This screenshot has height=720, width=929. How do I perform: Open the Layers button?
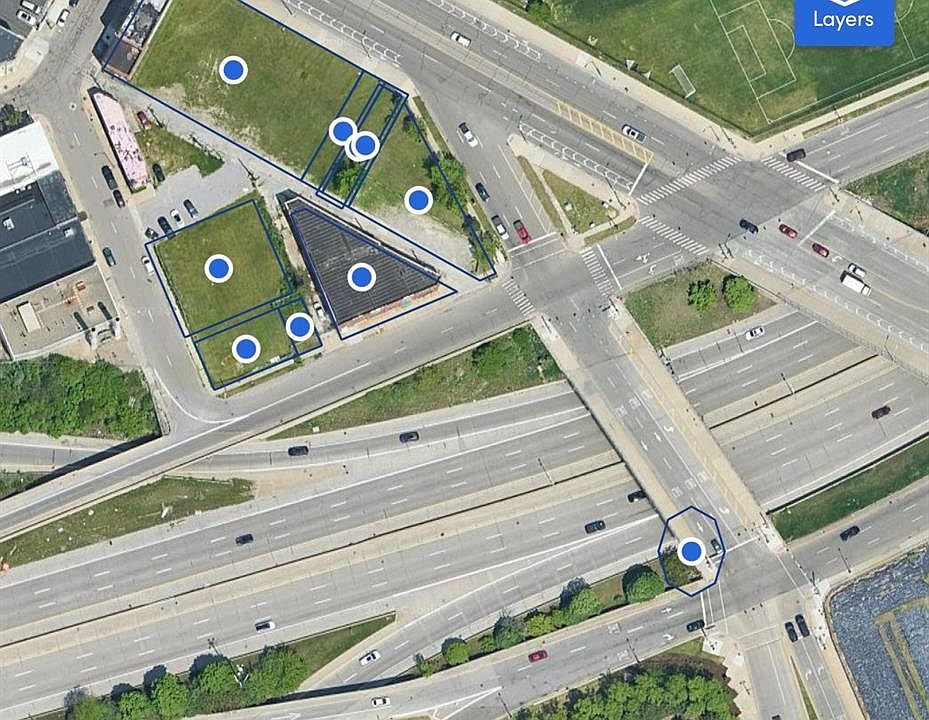tap(843, 20)
